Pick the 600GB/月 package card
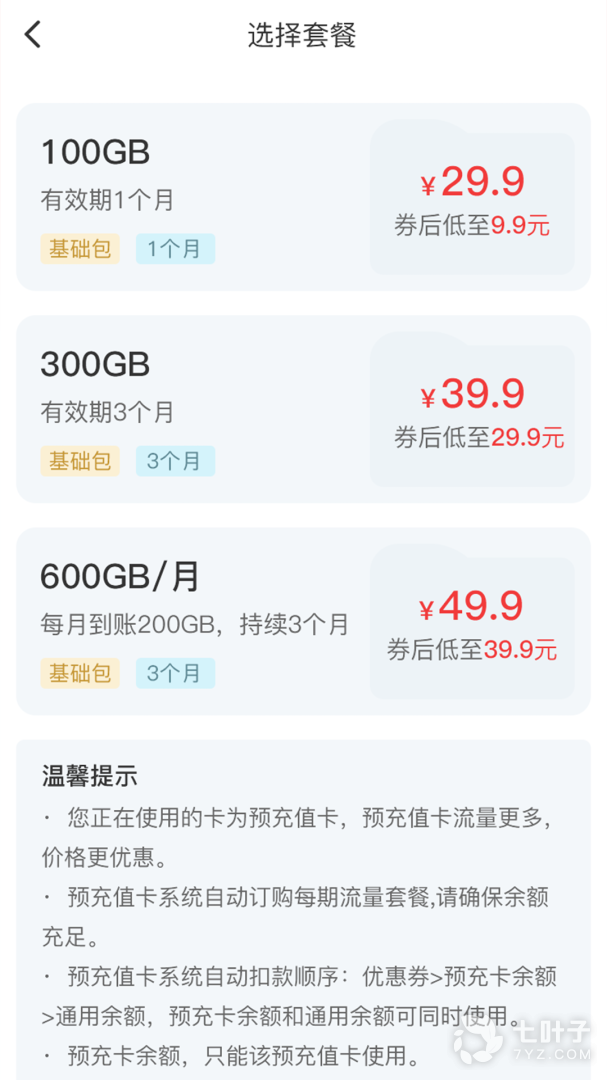The height and width of the screenshot is (1080, 607). [x=303, y=621]
